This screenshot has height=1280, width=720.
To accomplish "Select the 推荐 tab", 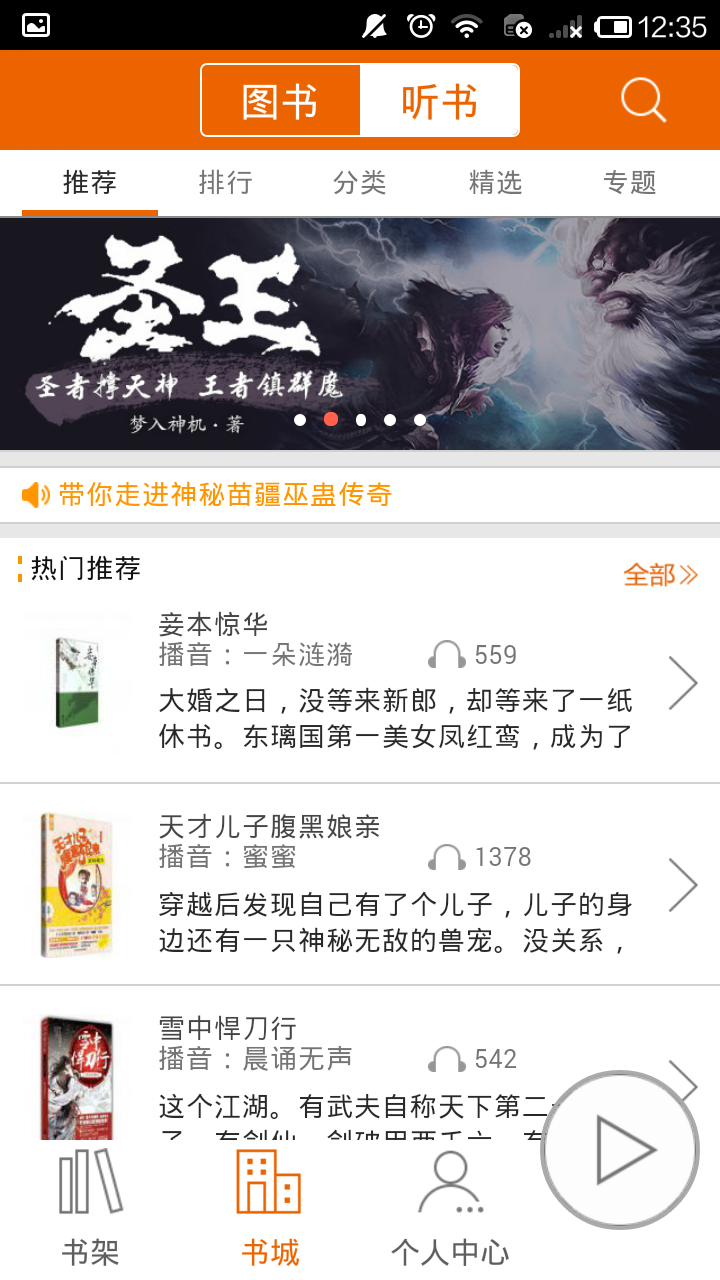I will click(x=90, y=183).
